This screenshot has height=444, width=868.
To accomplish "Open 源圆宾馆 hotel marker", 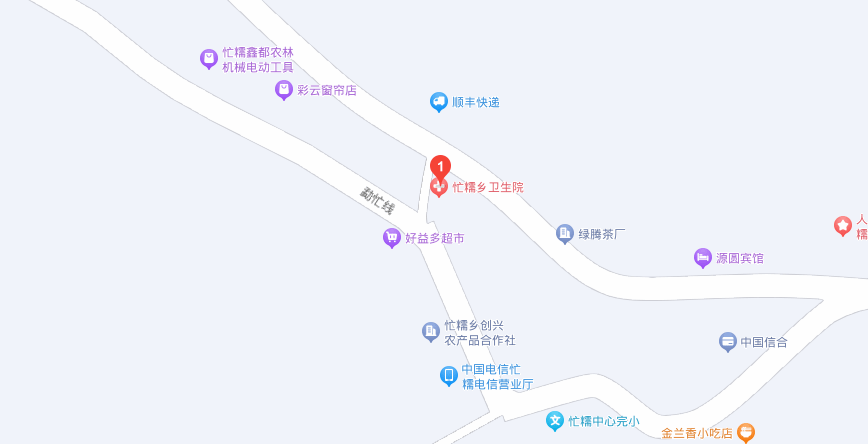I will 703,258.
